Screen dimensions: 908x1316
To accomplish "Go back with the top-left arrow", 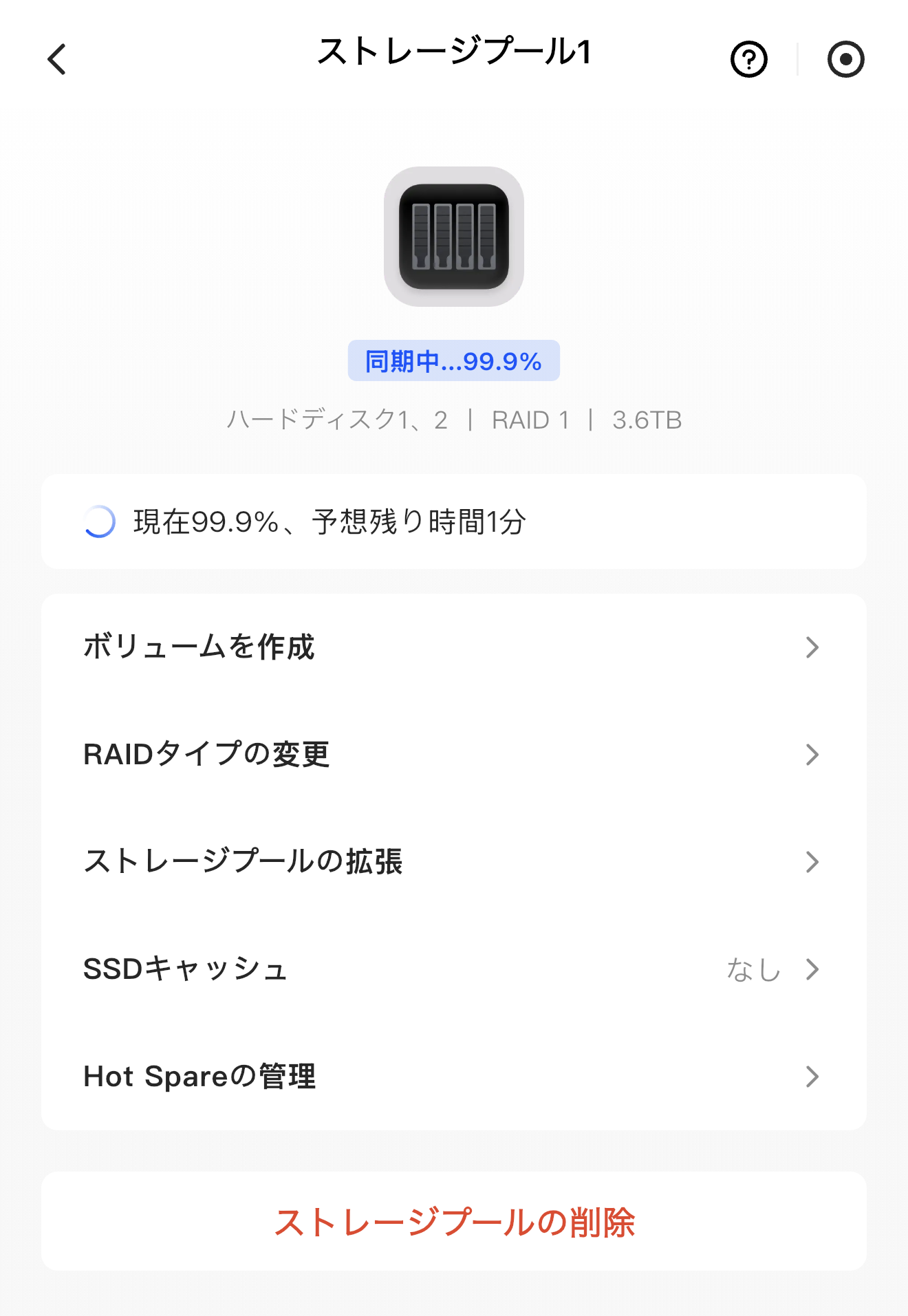I will [57, 59].
